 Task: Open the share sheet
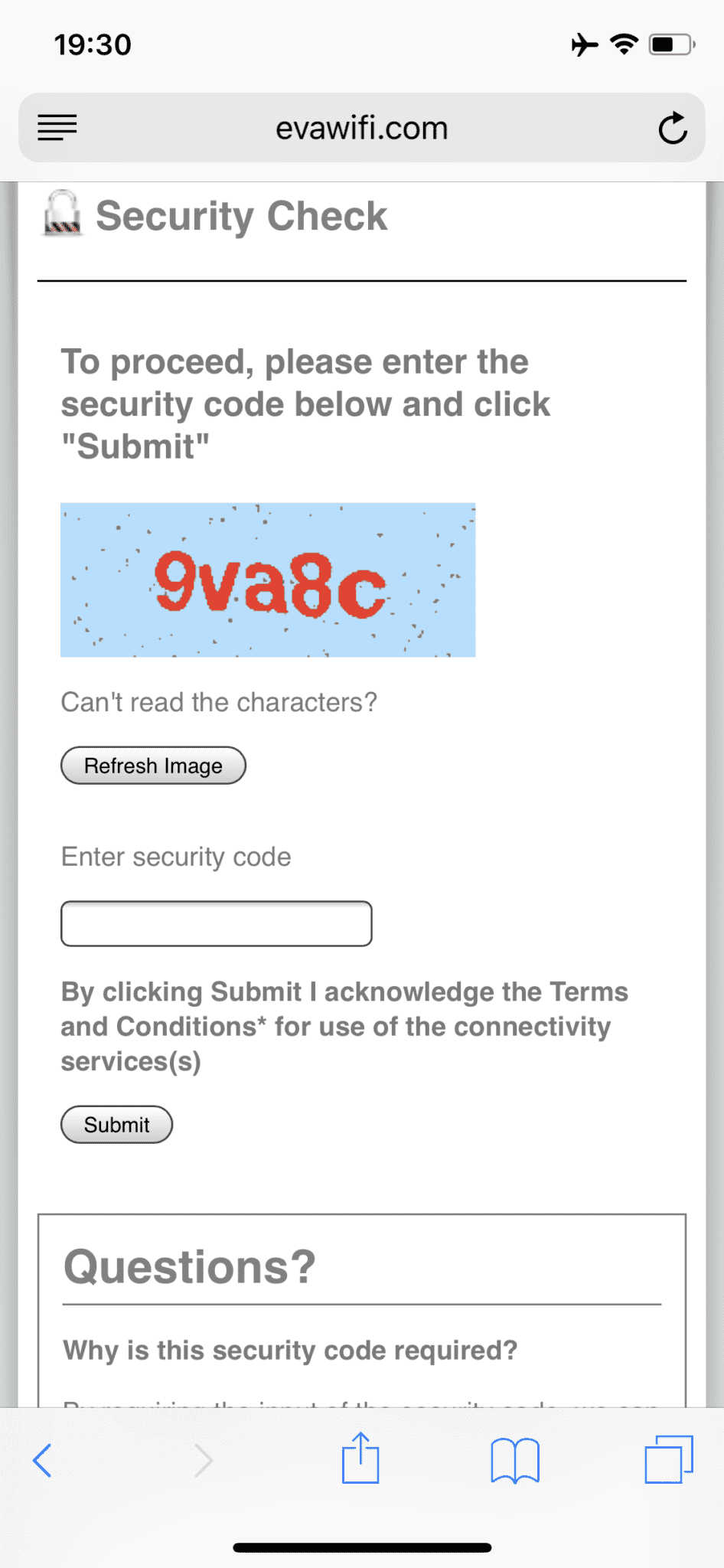pos(360,1458)
